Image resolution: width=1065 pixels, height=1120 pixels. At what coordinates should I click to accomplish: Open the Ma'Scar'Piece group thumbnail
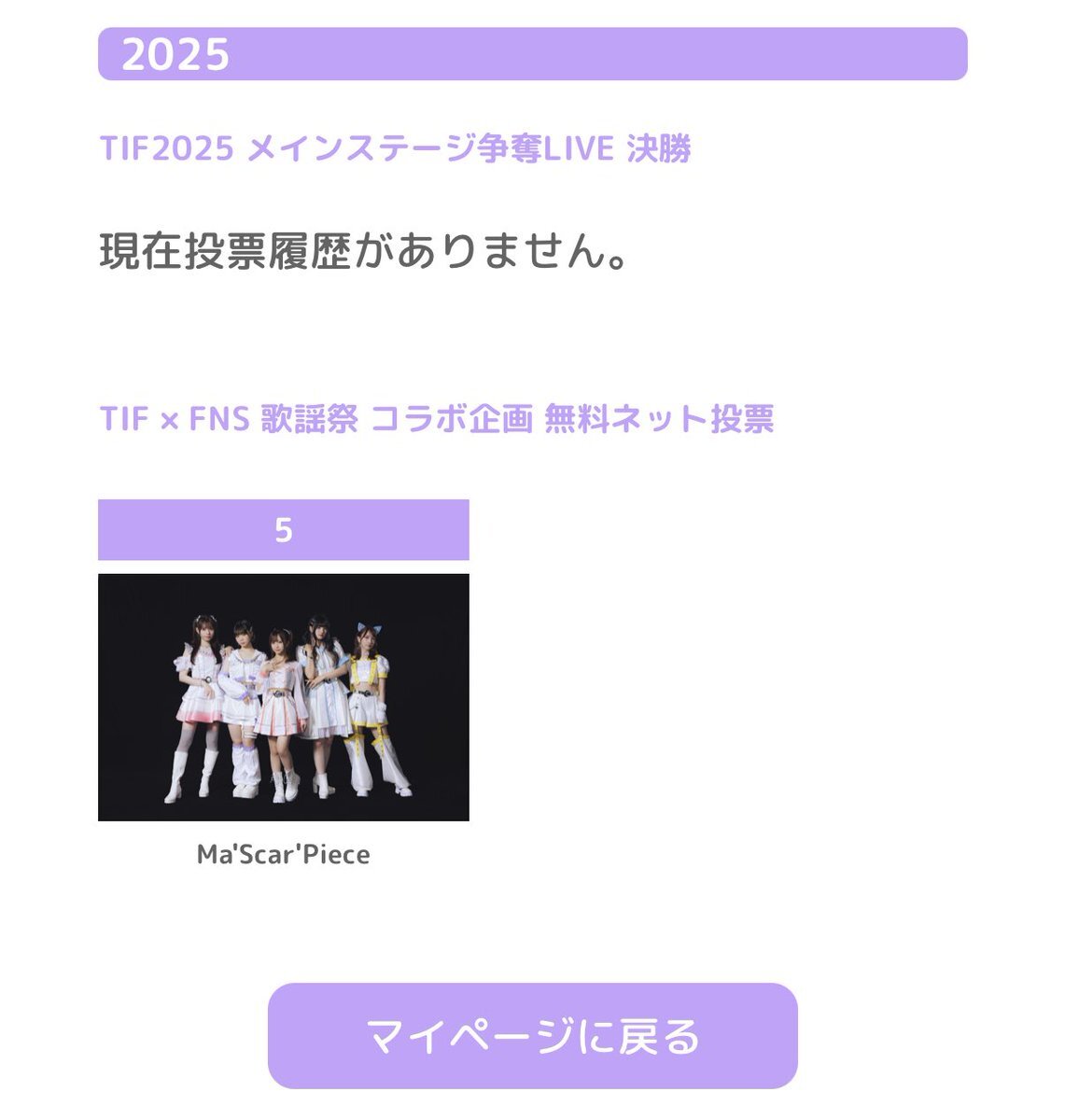click(283, 697)
